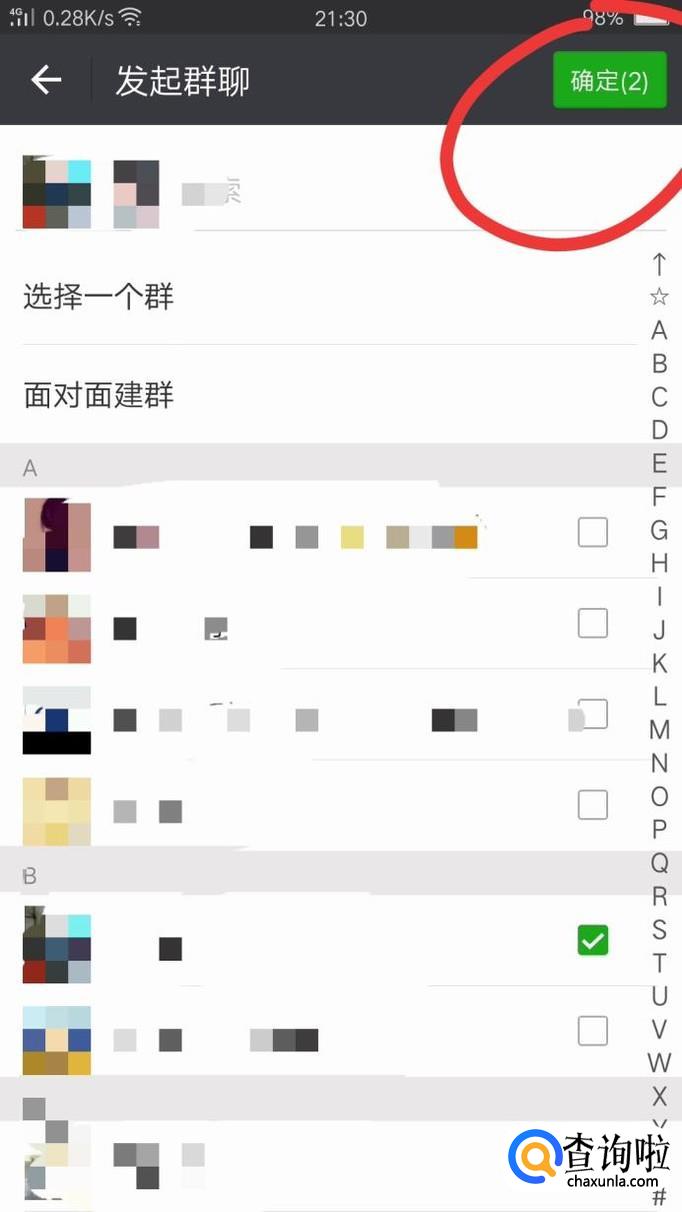Jump to letter C in the index
Viewport: 682px width, 1212px height.
pyautogui.click(x=659, y=397)
